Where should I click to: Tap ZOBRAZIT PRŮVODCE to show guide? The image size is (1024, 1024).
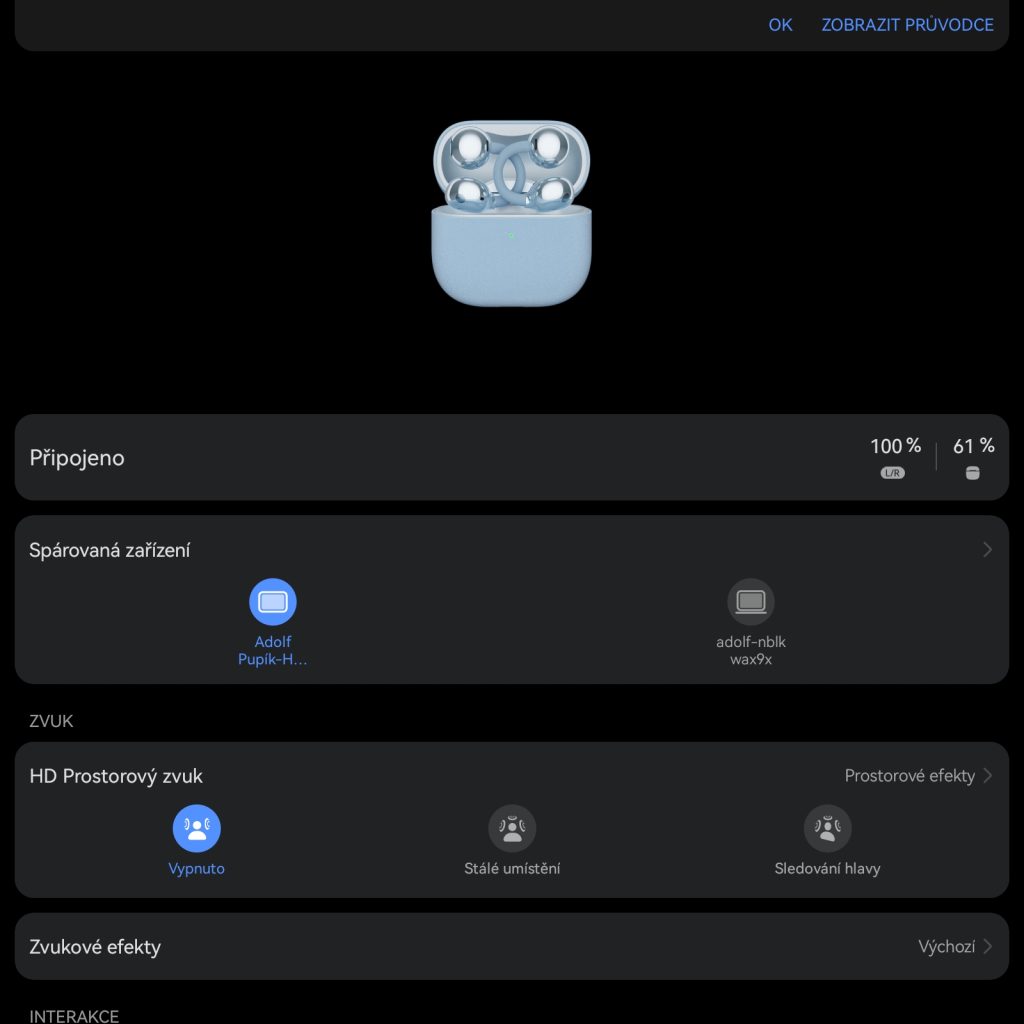(x=907, y=25)
